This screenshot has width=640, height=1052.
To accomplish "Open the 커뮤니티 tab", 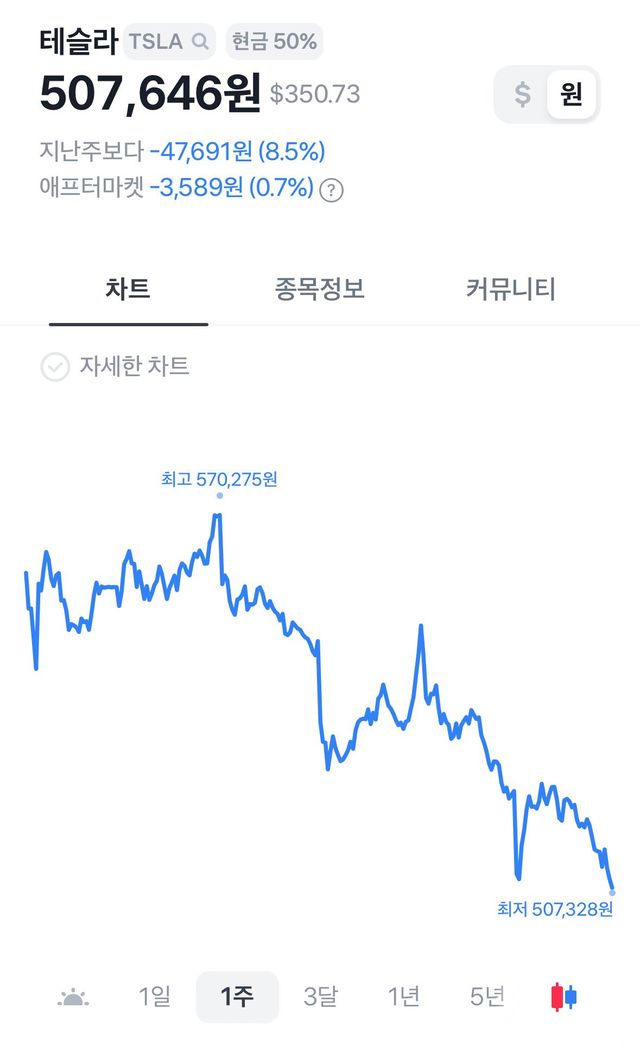I will [510, 290].
